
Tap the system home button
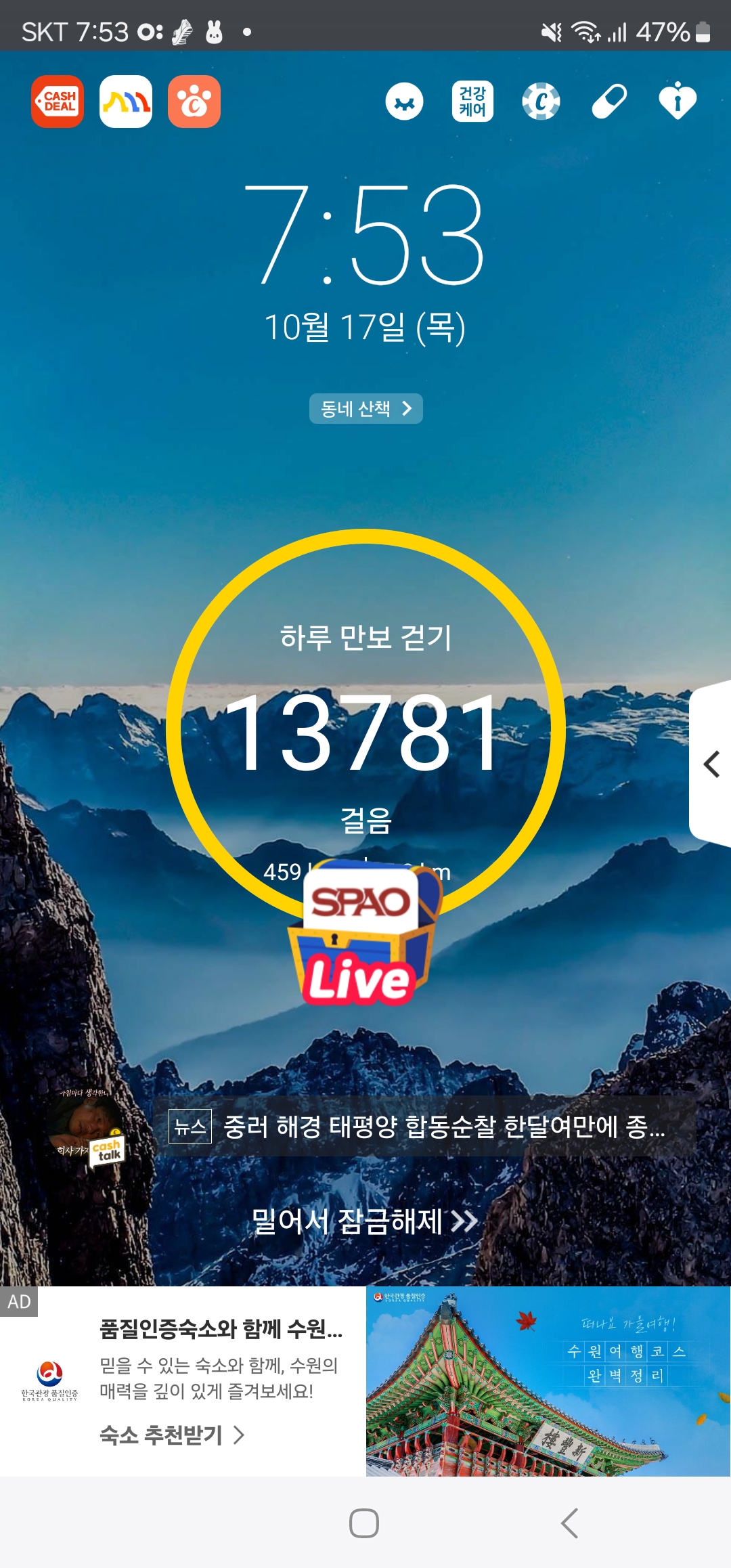364,1523
